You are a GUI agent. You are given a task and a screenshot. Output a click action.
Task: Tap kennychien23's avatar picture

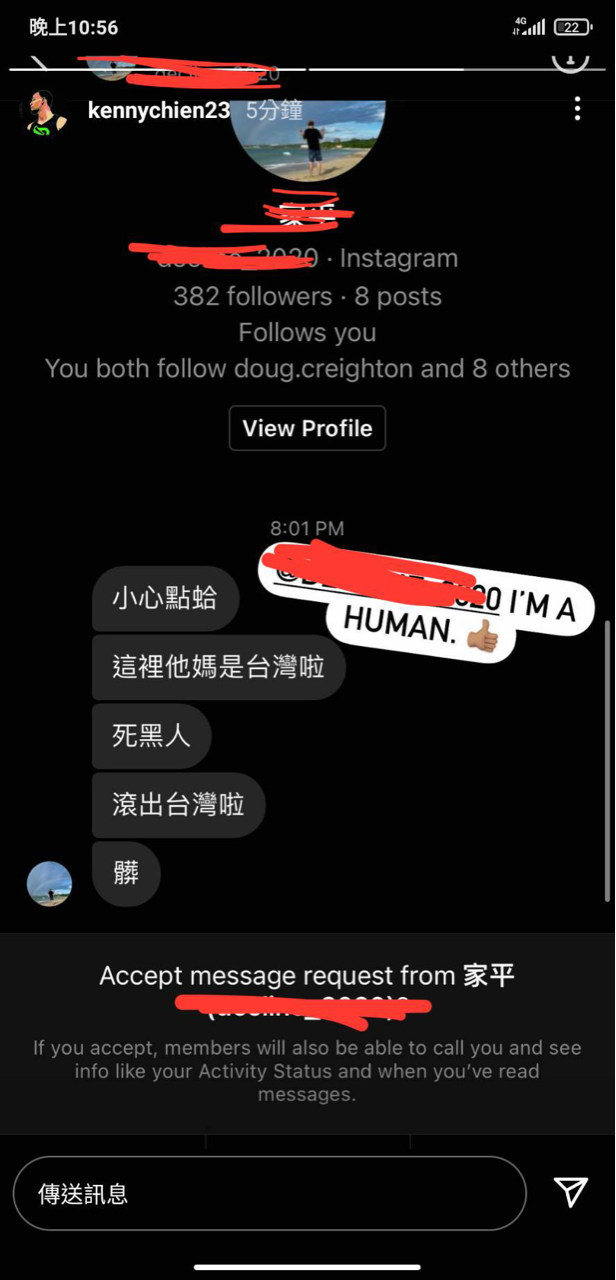click(44, 112)
